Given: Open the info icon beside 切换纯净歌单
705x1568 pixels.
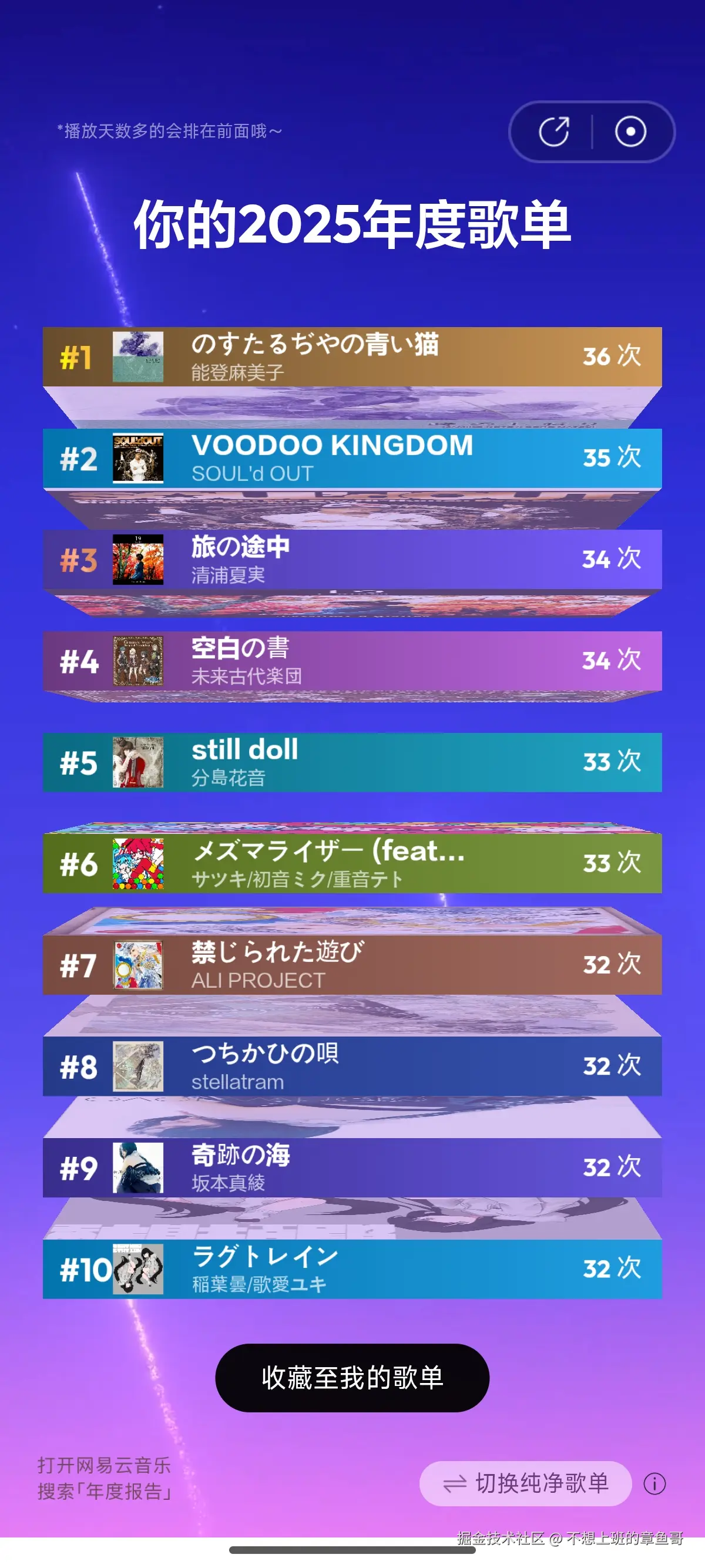Looking at the screenshot, I should point(654,1484).
